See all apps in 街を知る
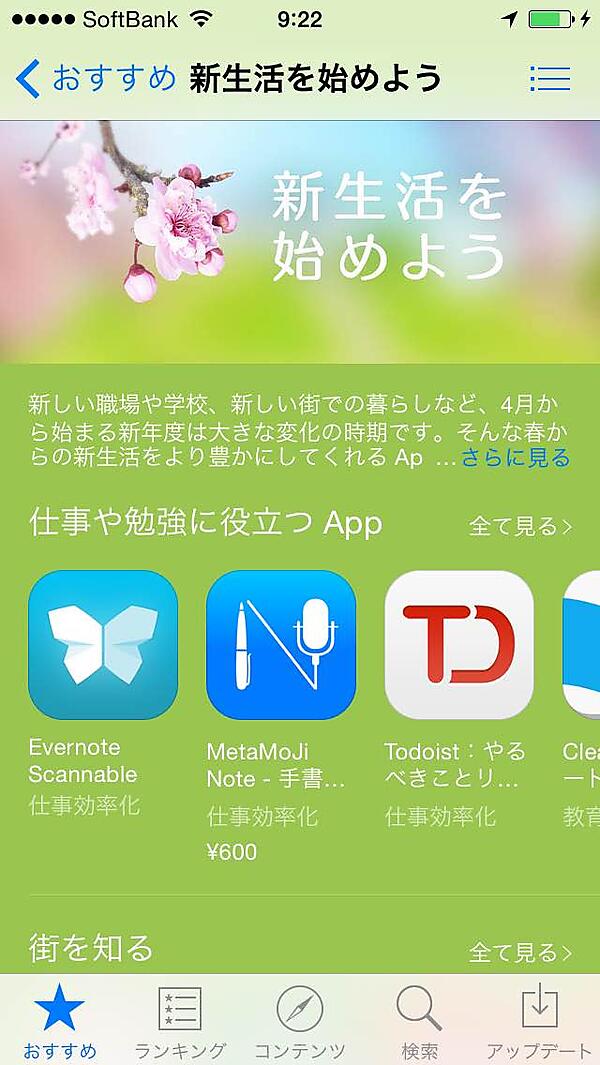 (x=520, y=951)
